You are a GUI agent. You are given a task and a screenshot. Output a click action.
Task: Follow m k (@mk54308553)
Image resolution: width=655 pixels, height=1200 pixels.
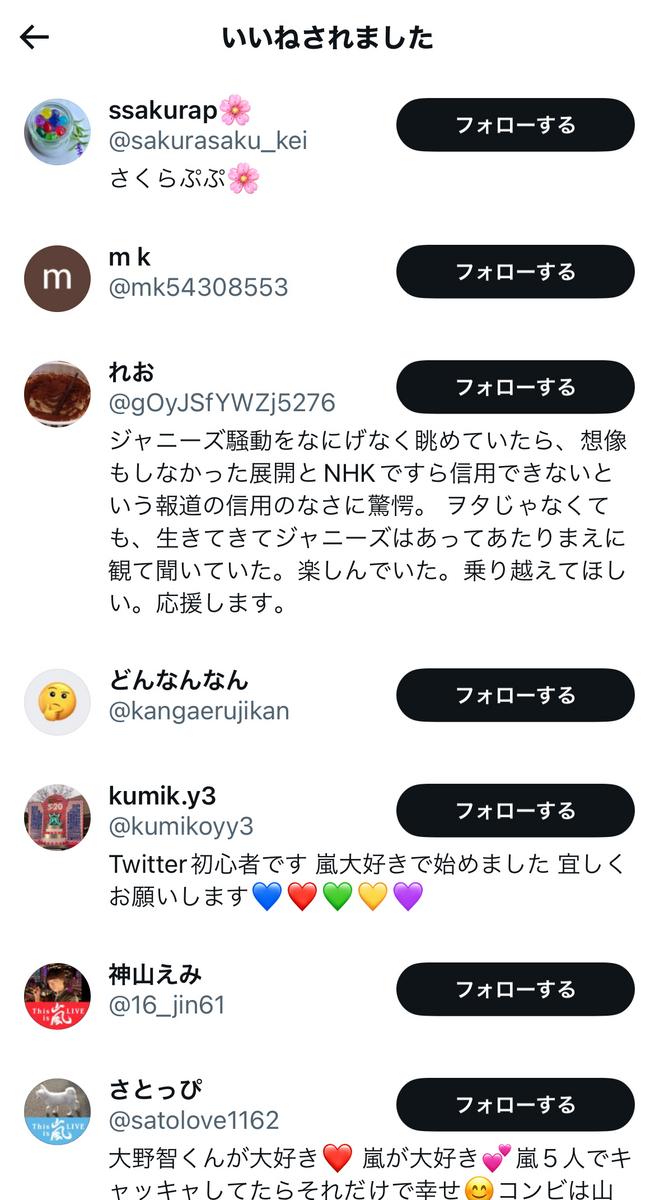click(515, 272)
